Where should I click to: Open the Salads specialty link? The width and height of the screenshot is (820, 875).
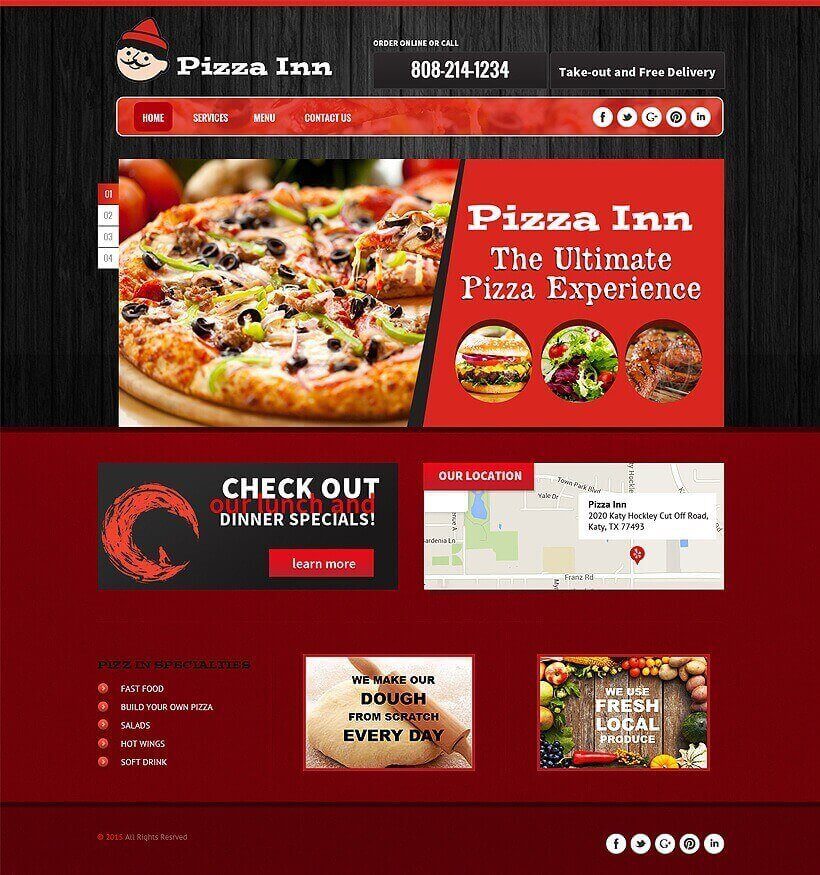click(135, 725)
